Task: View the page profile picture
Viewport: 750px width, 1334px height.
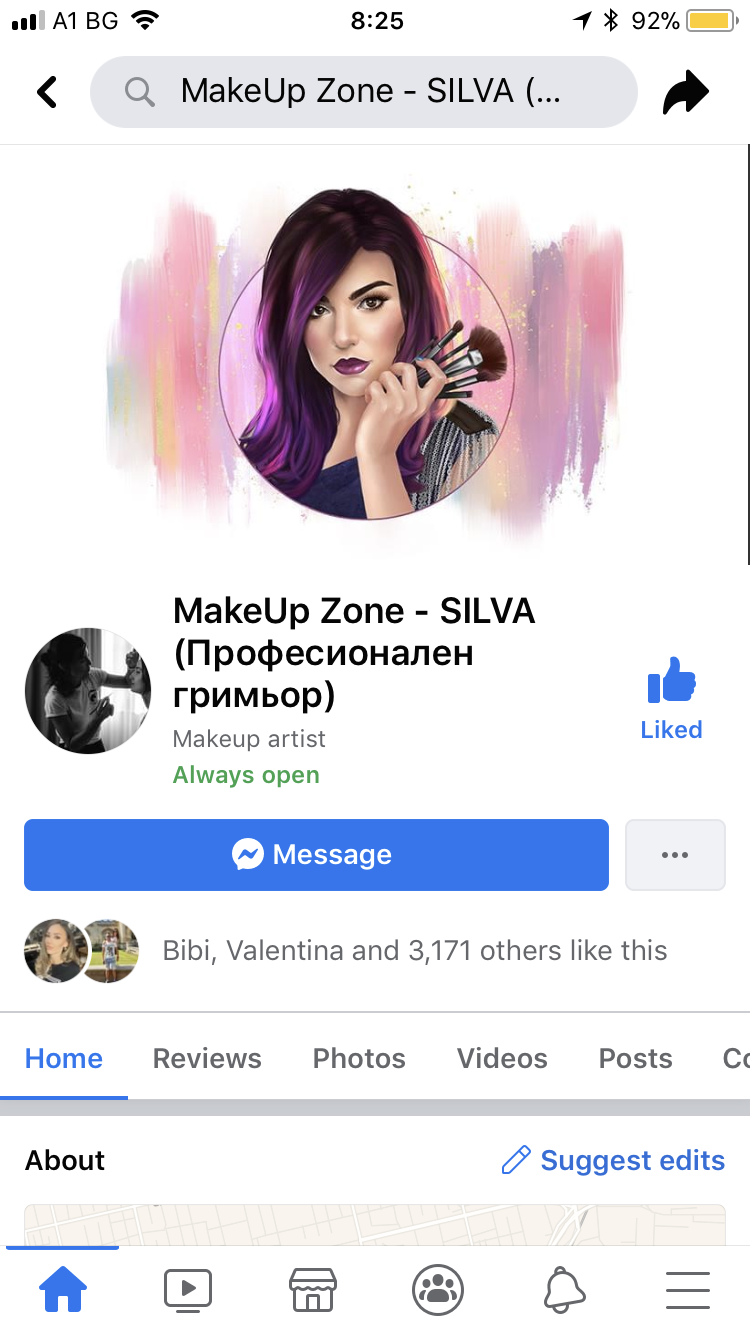Action: (x=88, y=691)
